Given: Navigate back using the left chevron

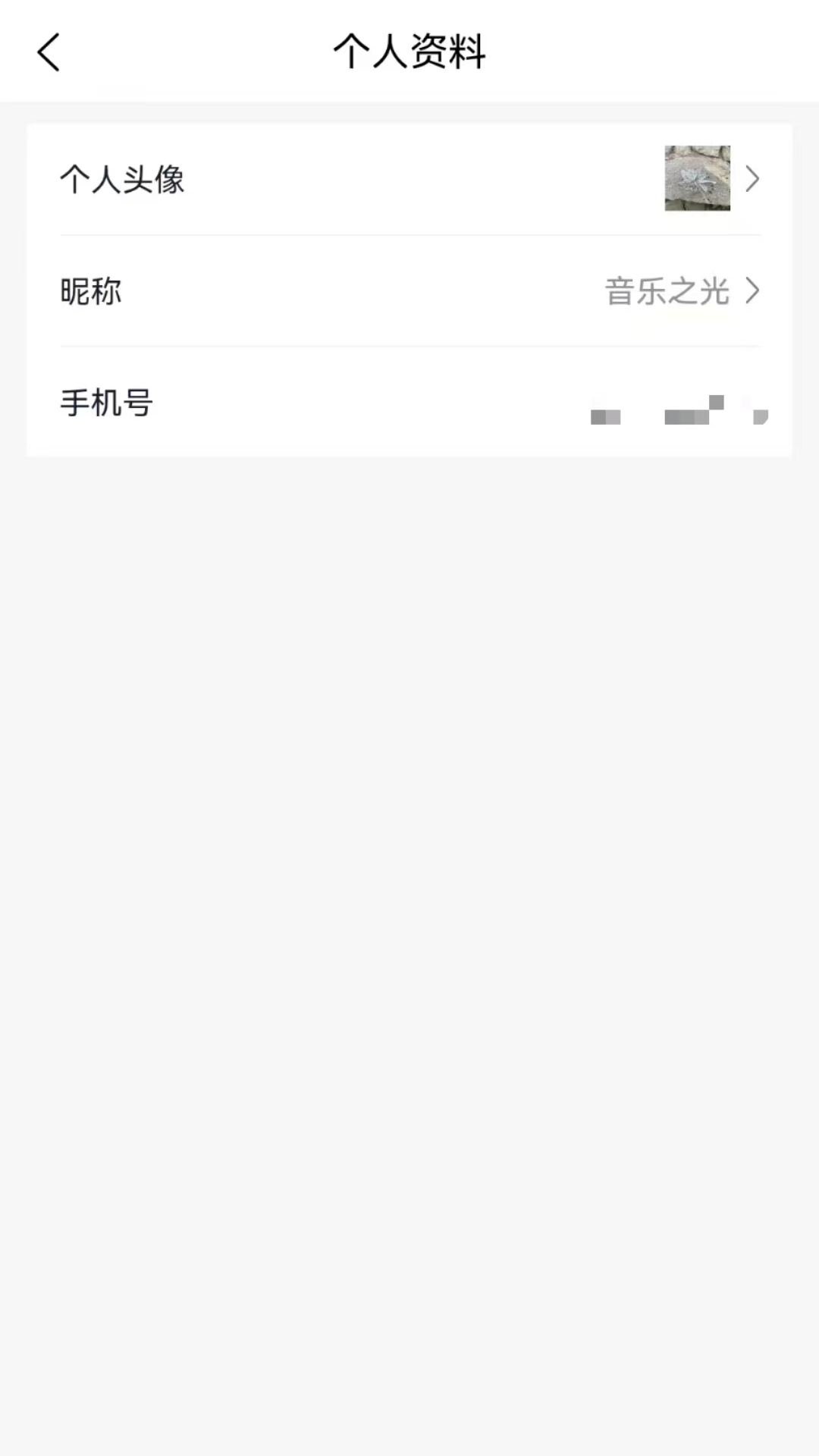Looking at the screenshot, I should tap(49, 53).
